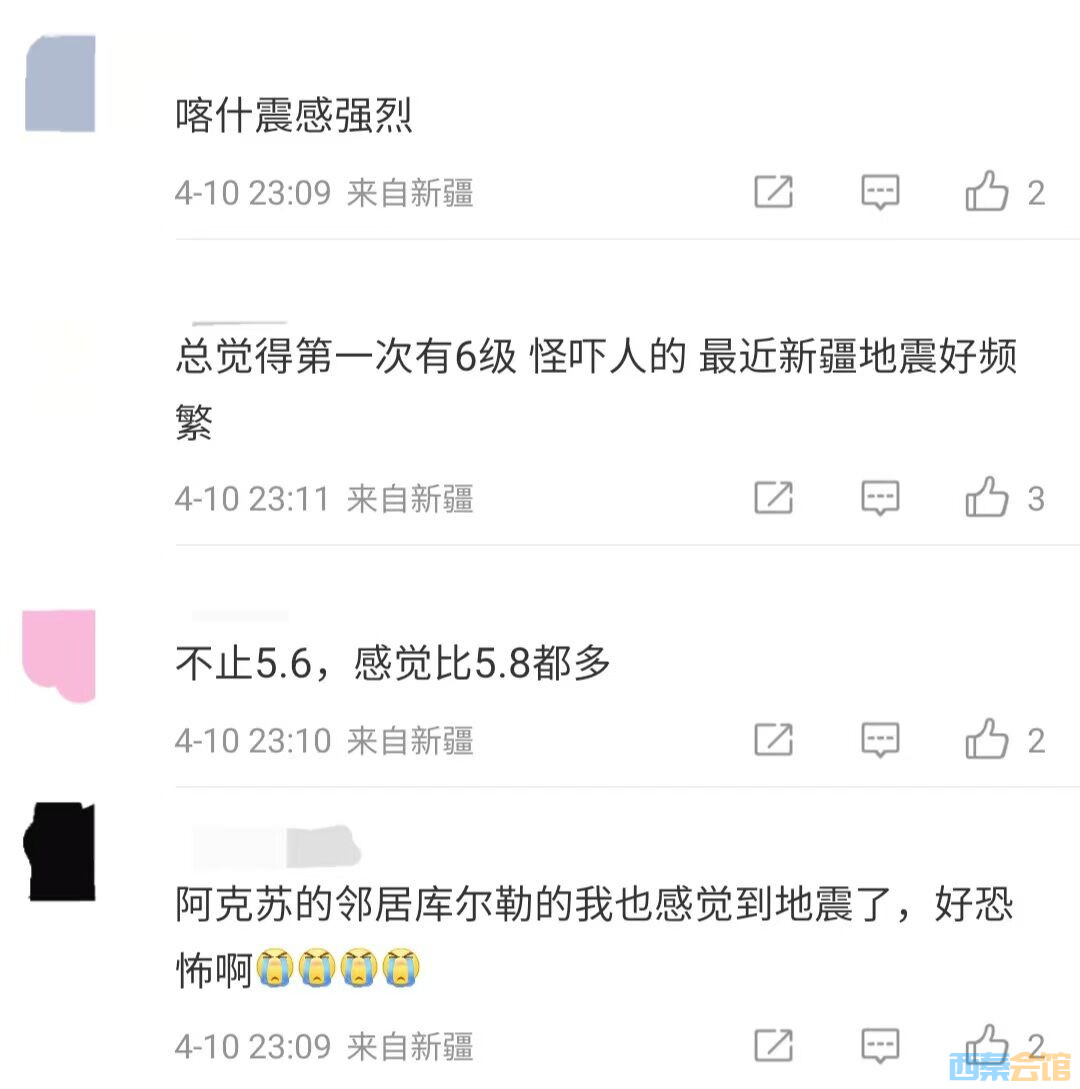Repost the comment about 第一次有6级

point(773,497)
